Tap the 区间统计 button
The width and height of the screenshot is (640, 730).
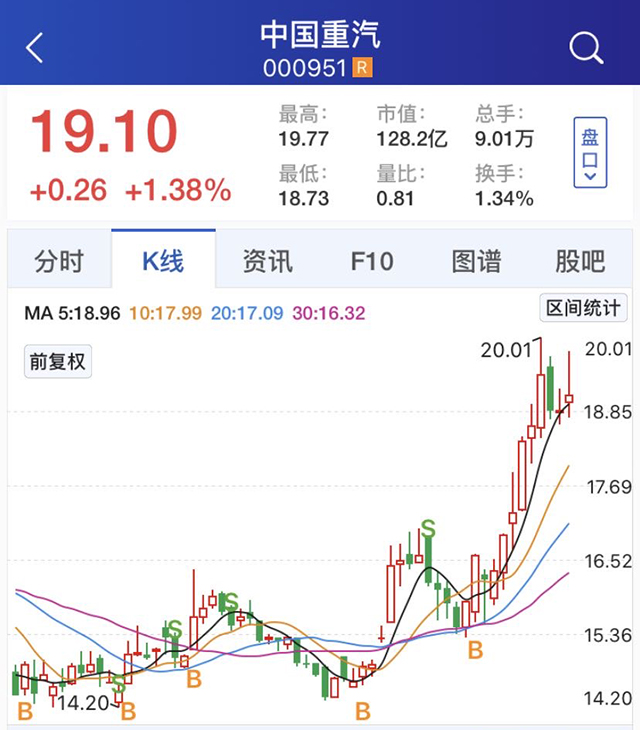click(583, 309)
